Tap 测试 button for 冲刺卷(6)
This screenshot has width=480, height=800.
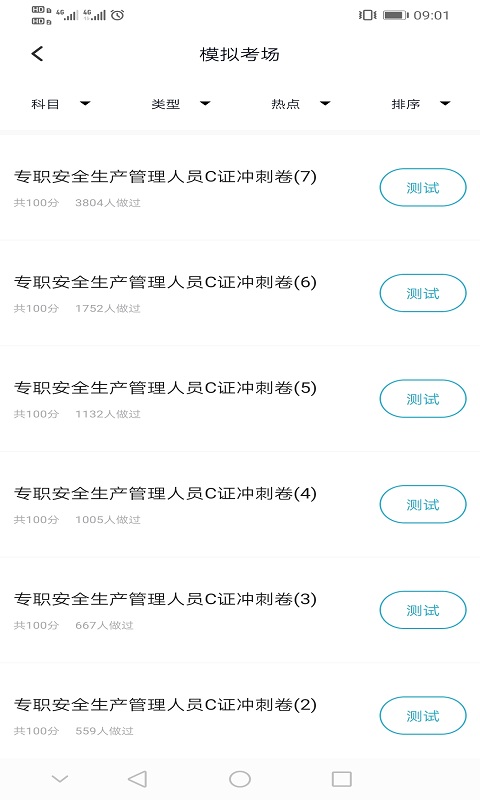point(423,293)
